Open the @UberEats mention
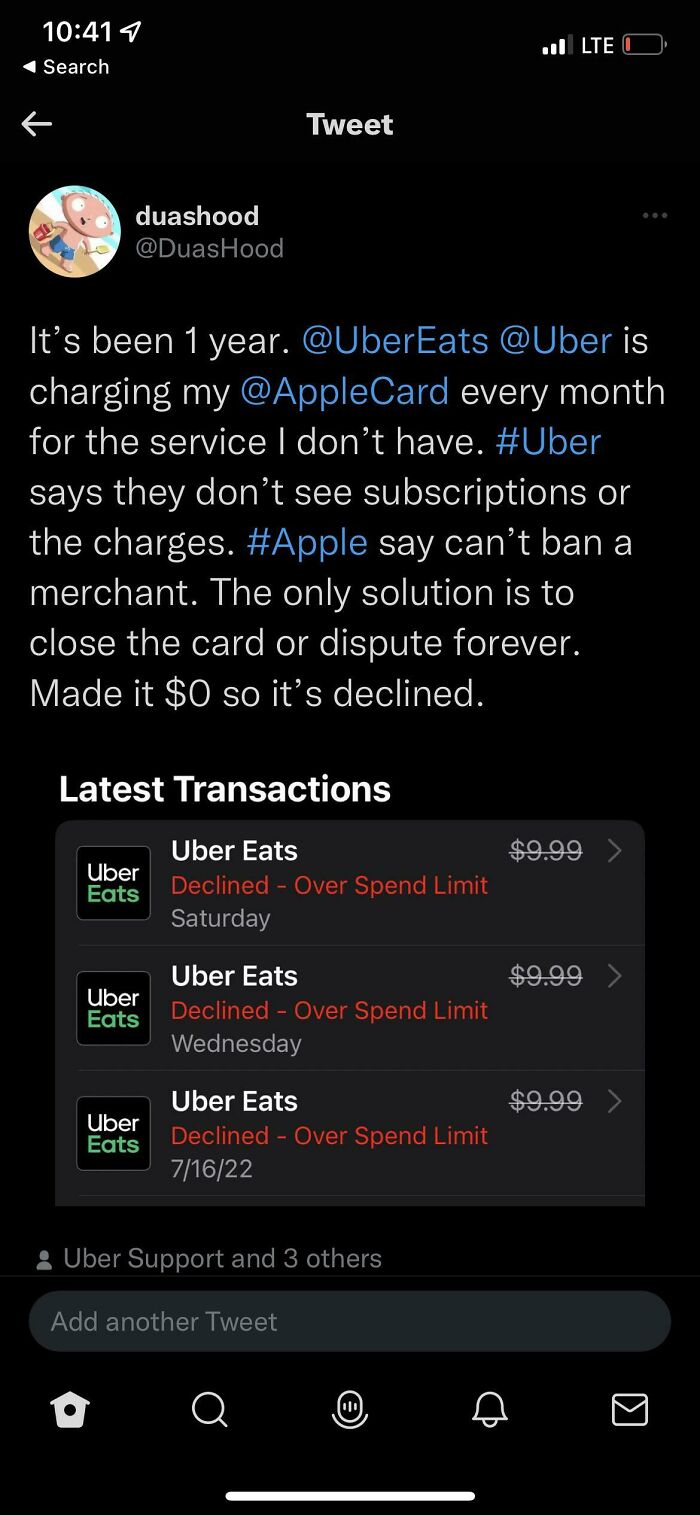 [x=394, y=341]
